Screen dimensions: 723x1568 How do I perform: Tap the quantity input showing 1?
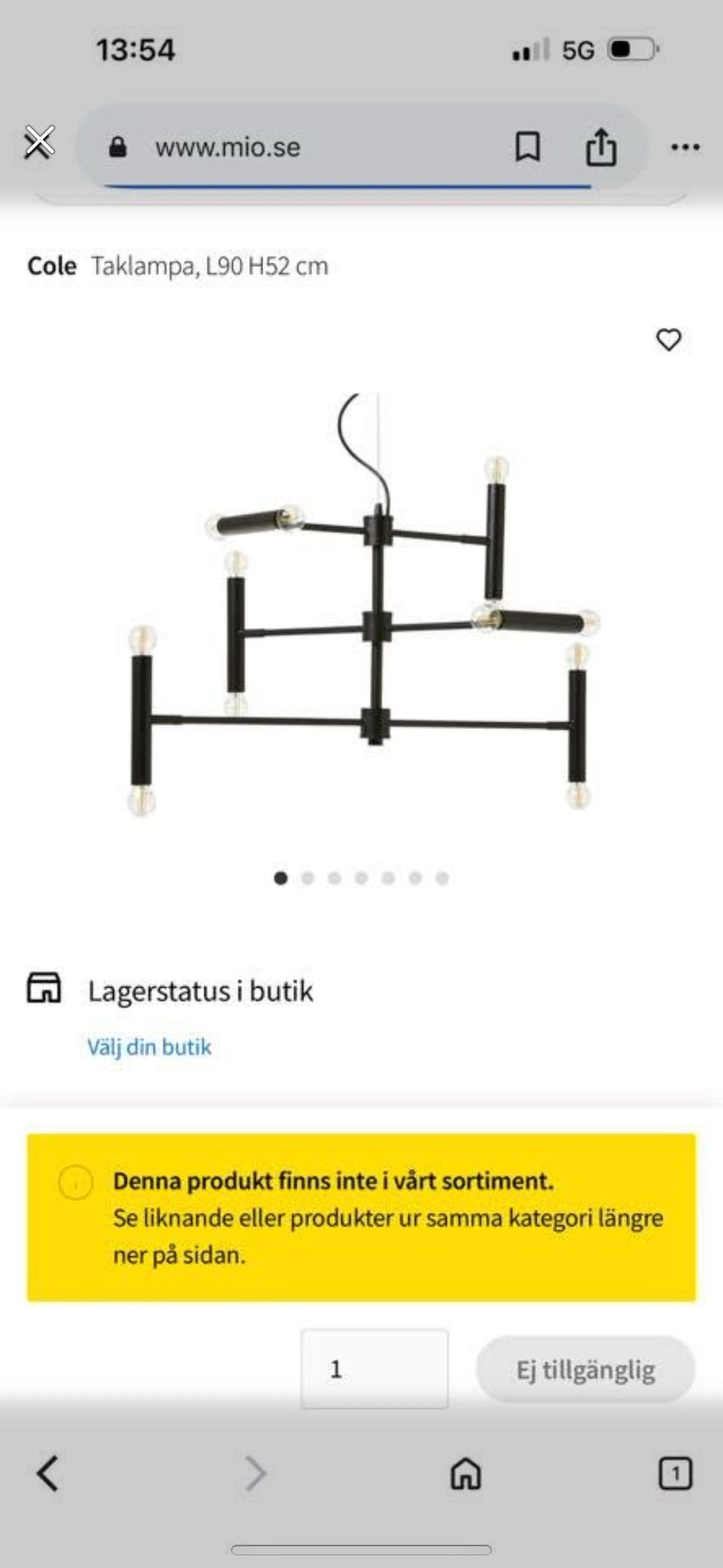coord(374,1370)
